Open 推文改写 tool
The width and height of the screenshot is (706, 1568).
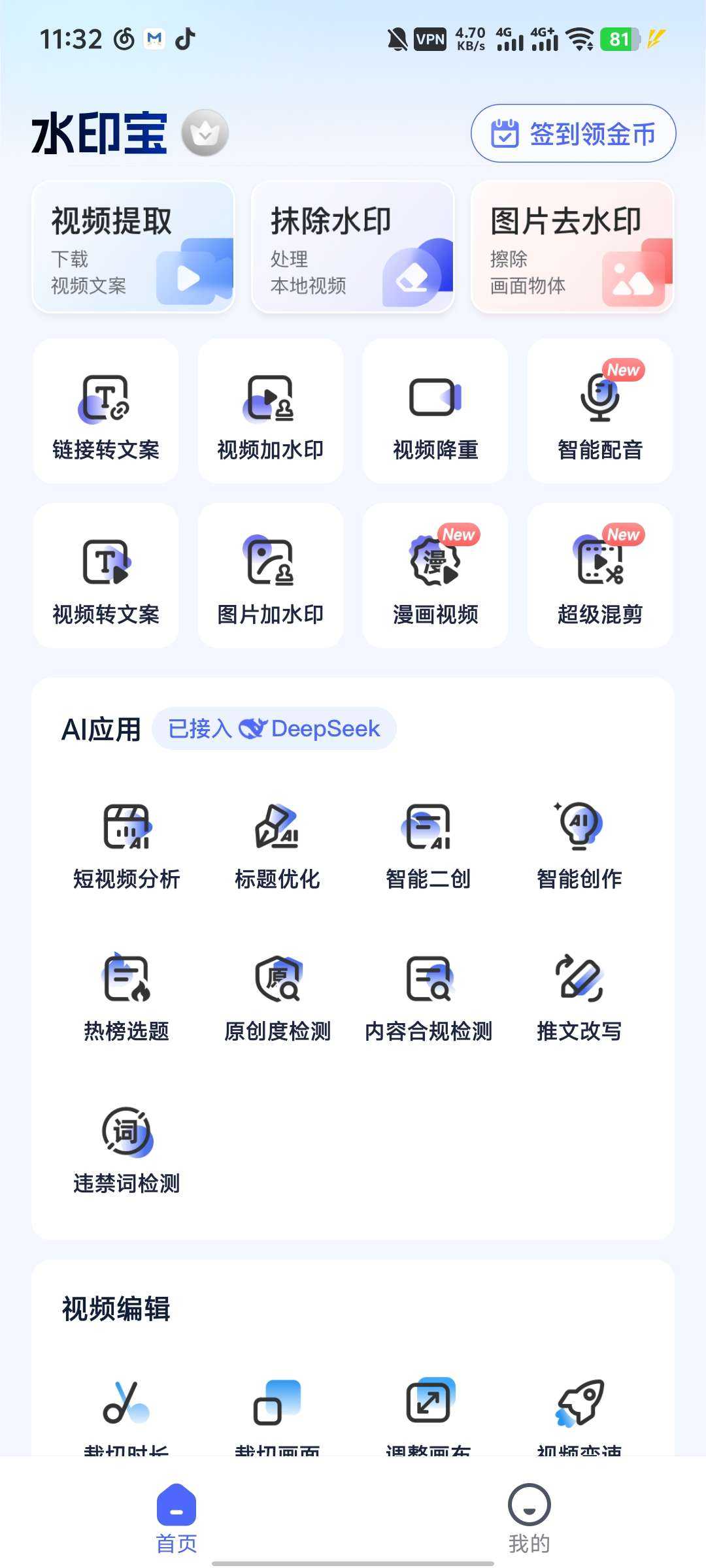[579, 998]
